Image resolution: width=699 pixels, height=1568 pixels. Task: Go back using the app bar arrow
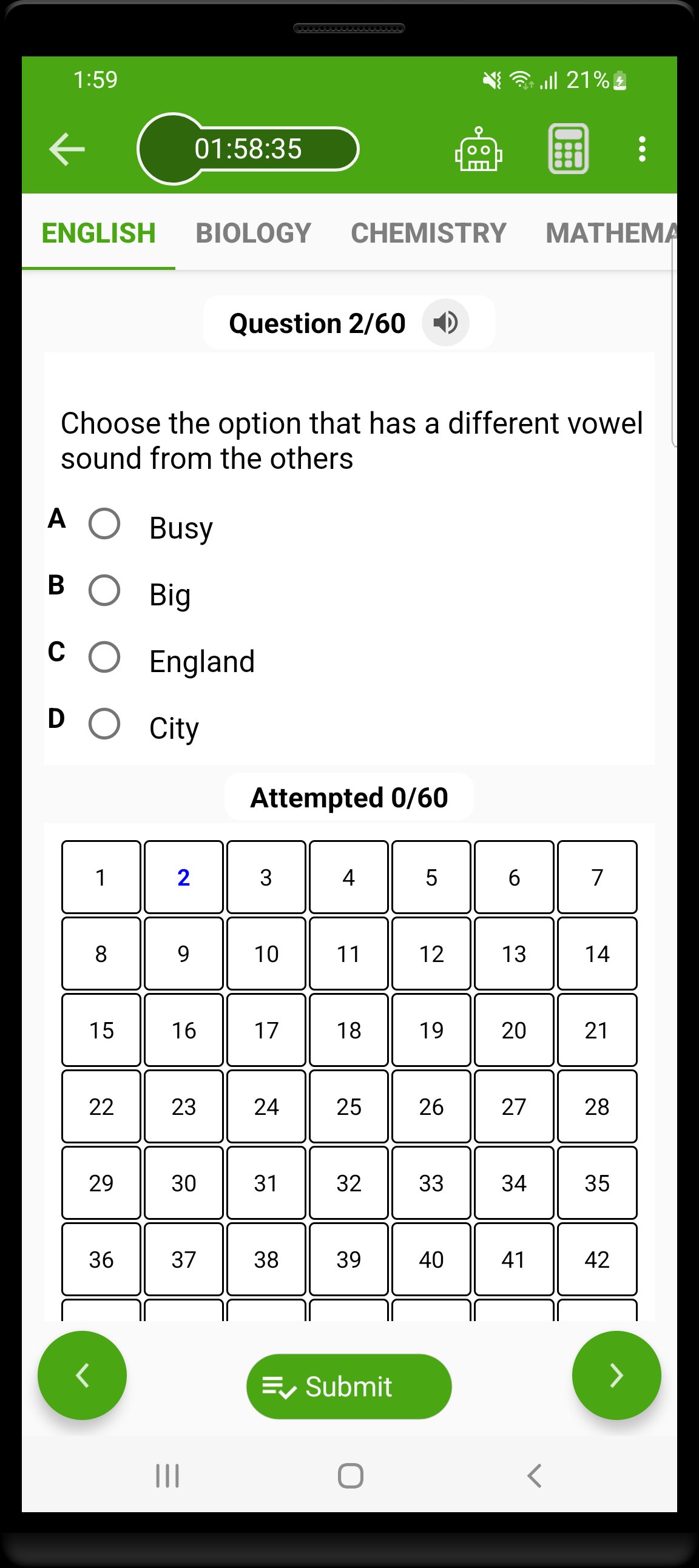pyautogui.click(x=66, y=149)
